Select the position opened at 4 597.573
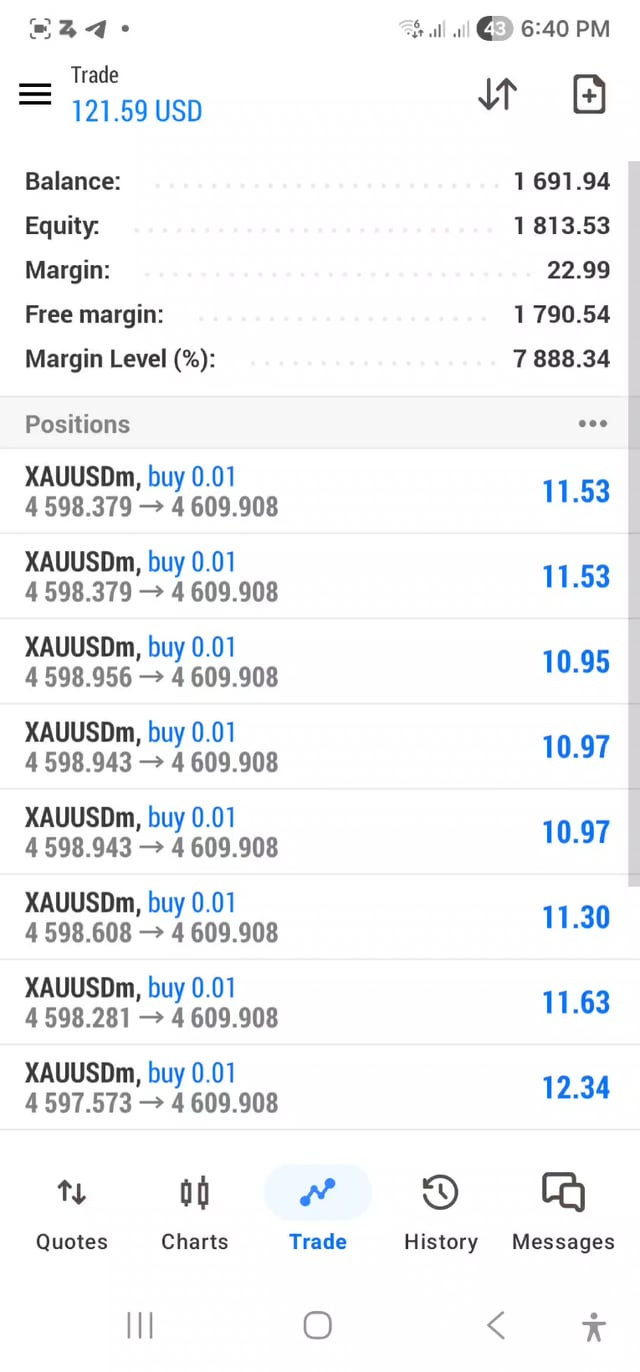The height and width of the screenshot is (1372, 640). (x=317, y=1087)
